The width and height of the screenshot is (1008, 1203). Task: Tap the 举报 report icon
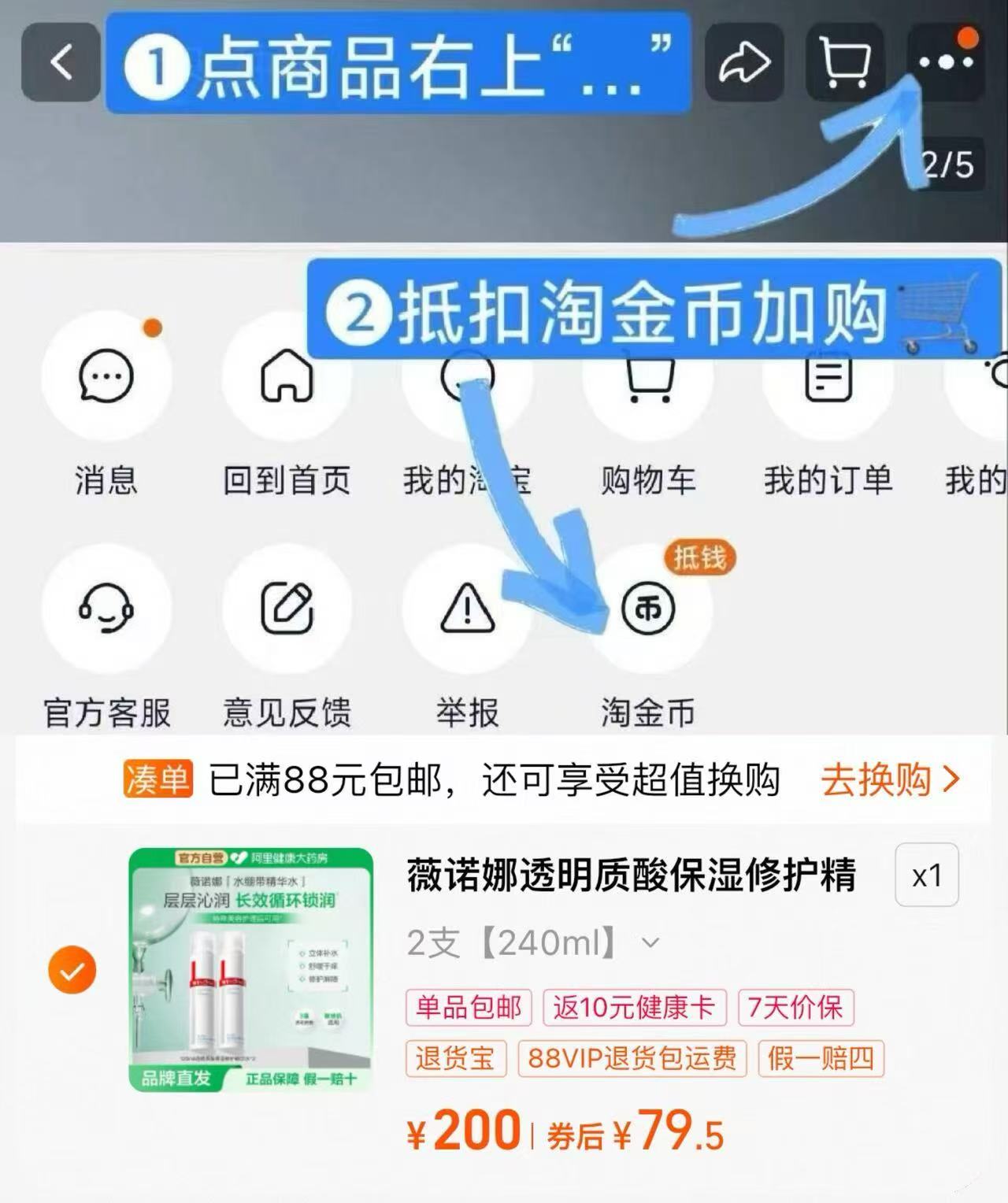click(466, 610)
